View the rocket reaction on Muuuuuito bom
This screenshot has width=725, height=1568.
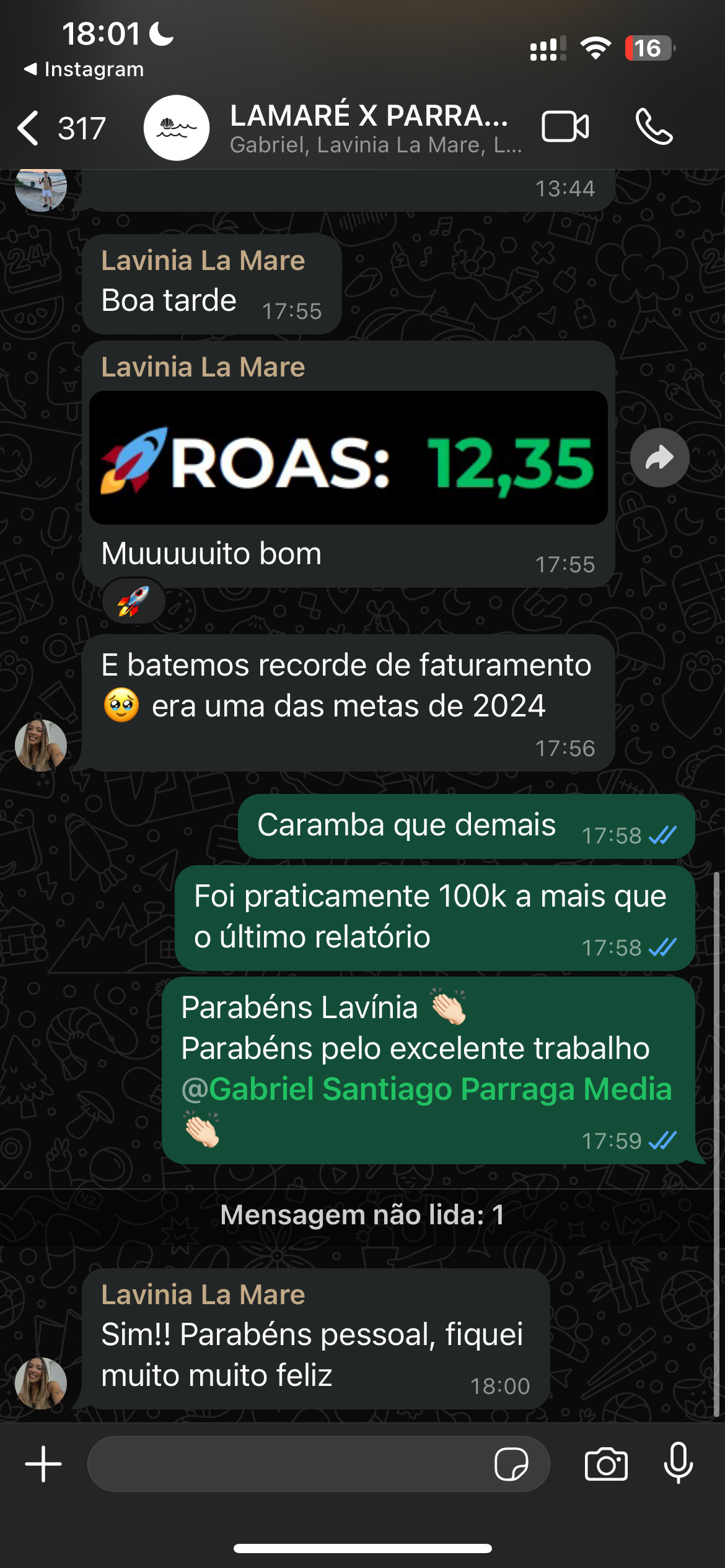pyautogui.click(x=134, y=601)
